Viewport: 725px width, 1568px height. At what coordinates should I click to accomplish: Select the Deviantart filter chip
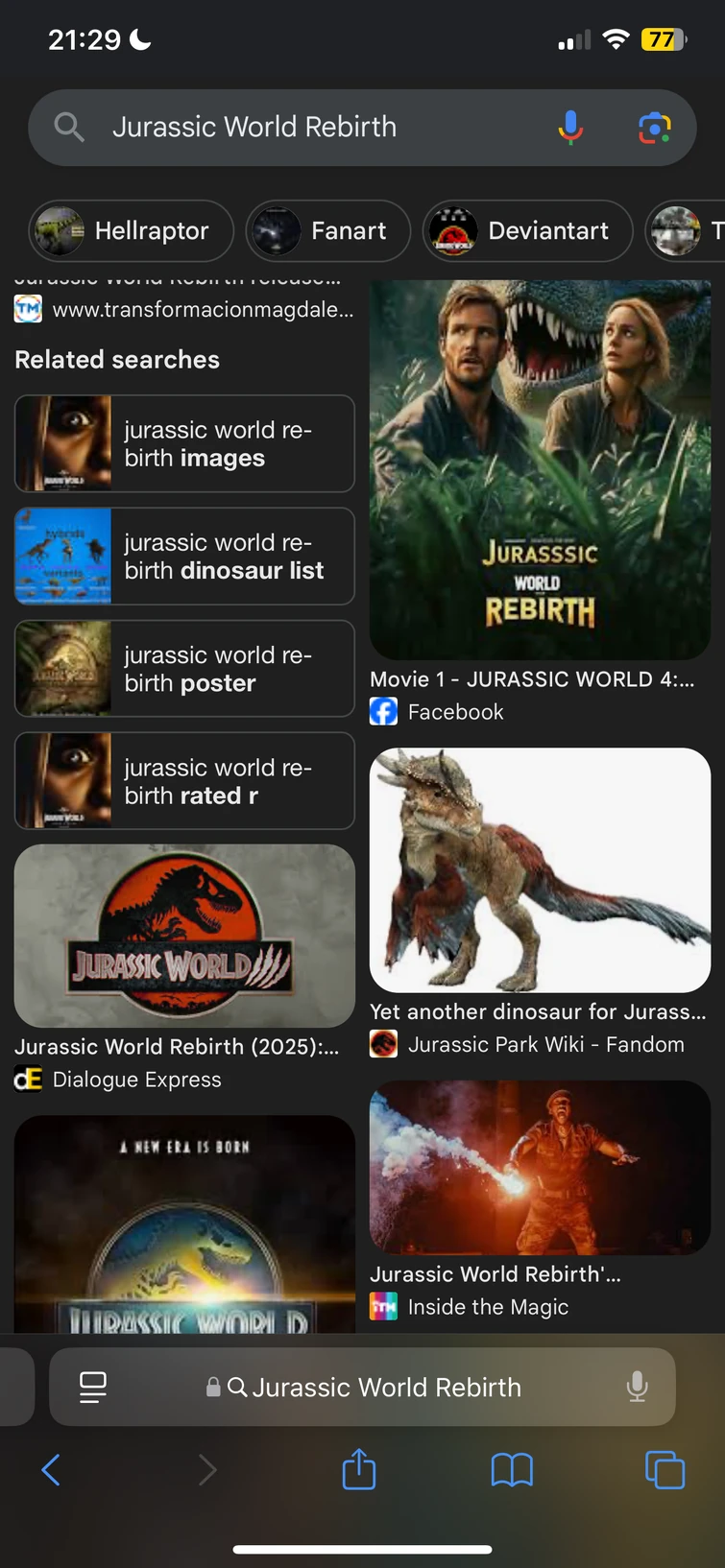tap(527, 230)
